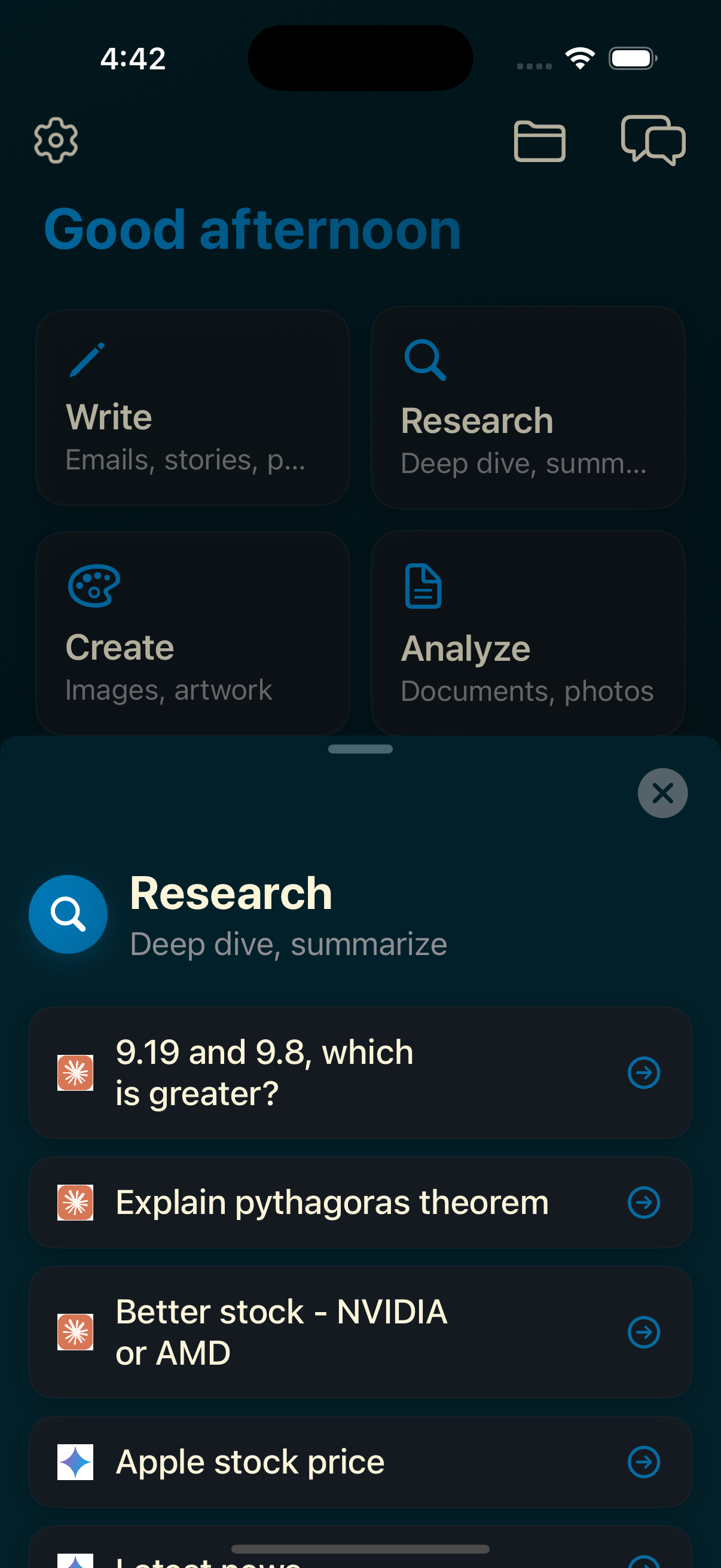
Task: Tap the round Research magnifier badge in the sheet
Action: (68, 914)
